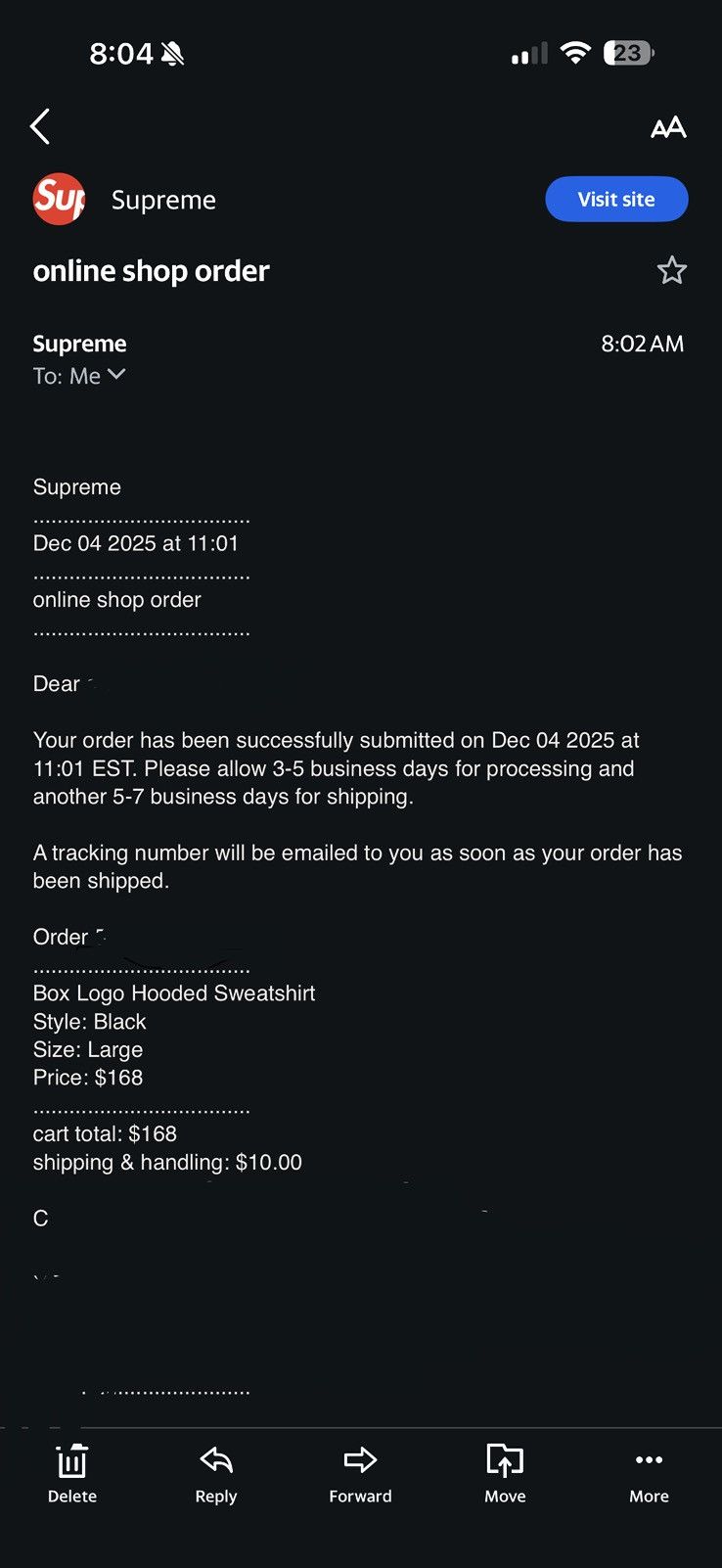Star this online shop order email

(x=671, y=270)
